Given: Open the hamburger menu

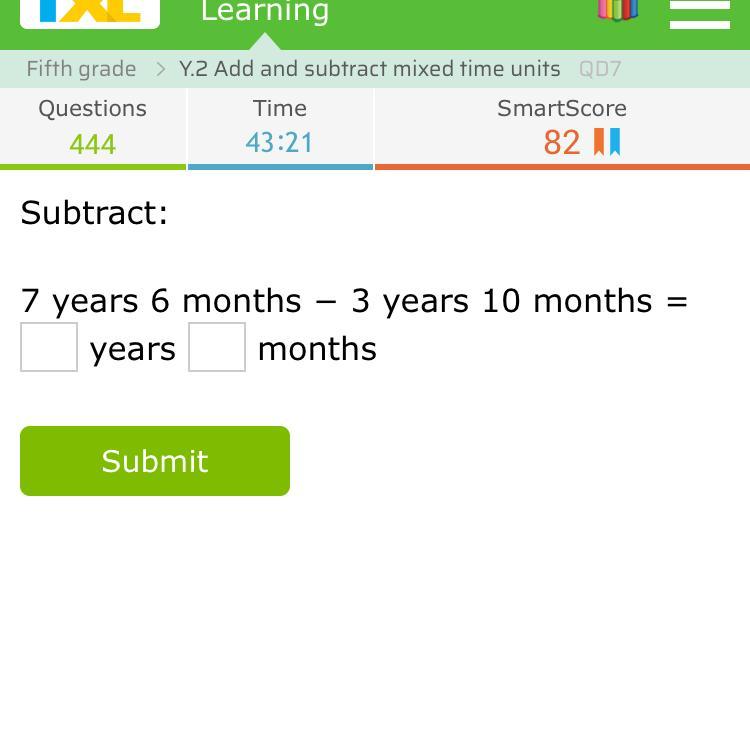Looking at the screenshot, I should (x=699, y=13).
